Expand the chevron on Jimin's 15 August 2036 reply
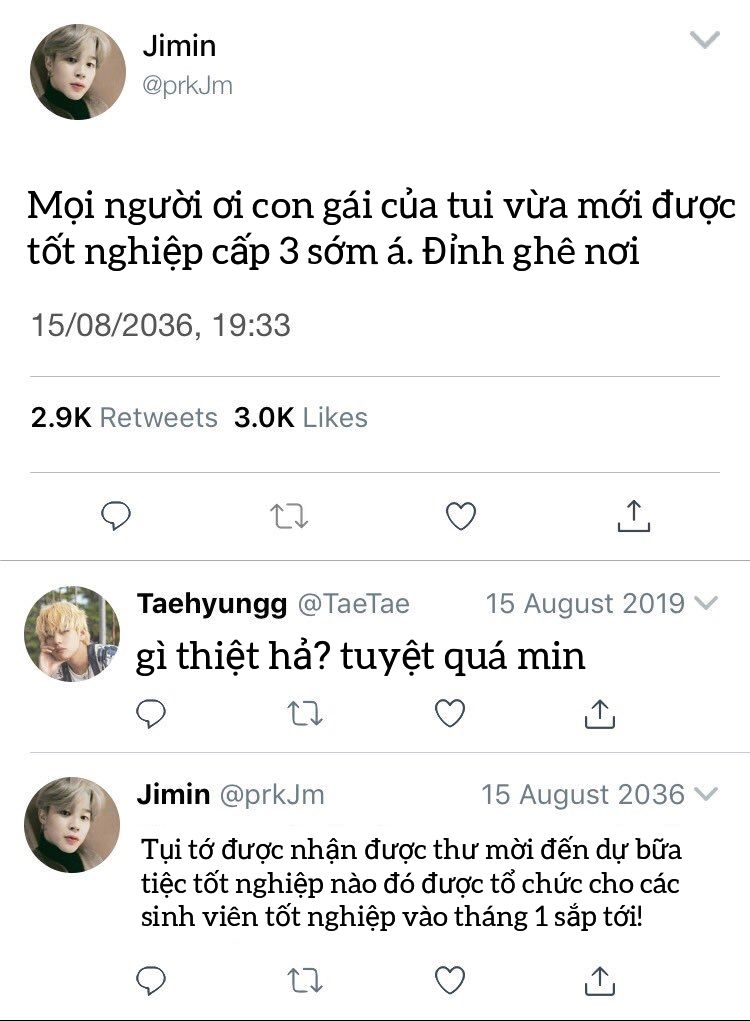750x1021 pixels. pos(706,795)
